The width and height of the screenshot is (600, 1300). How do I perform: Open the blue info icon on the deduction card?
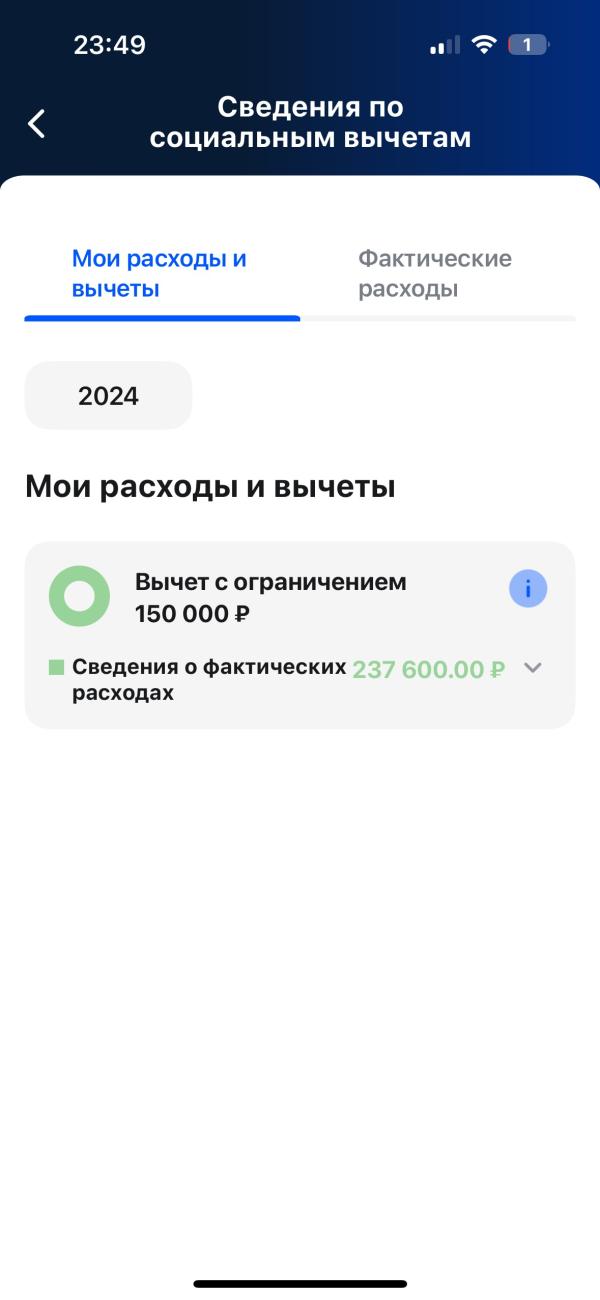[x=528, y=589]
